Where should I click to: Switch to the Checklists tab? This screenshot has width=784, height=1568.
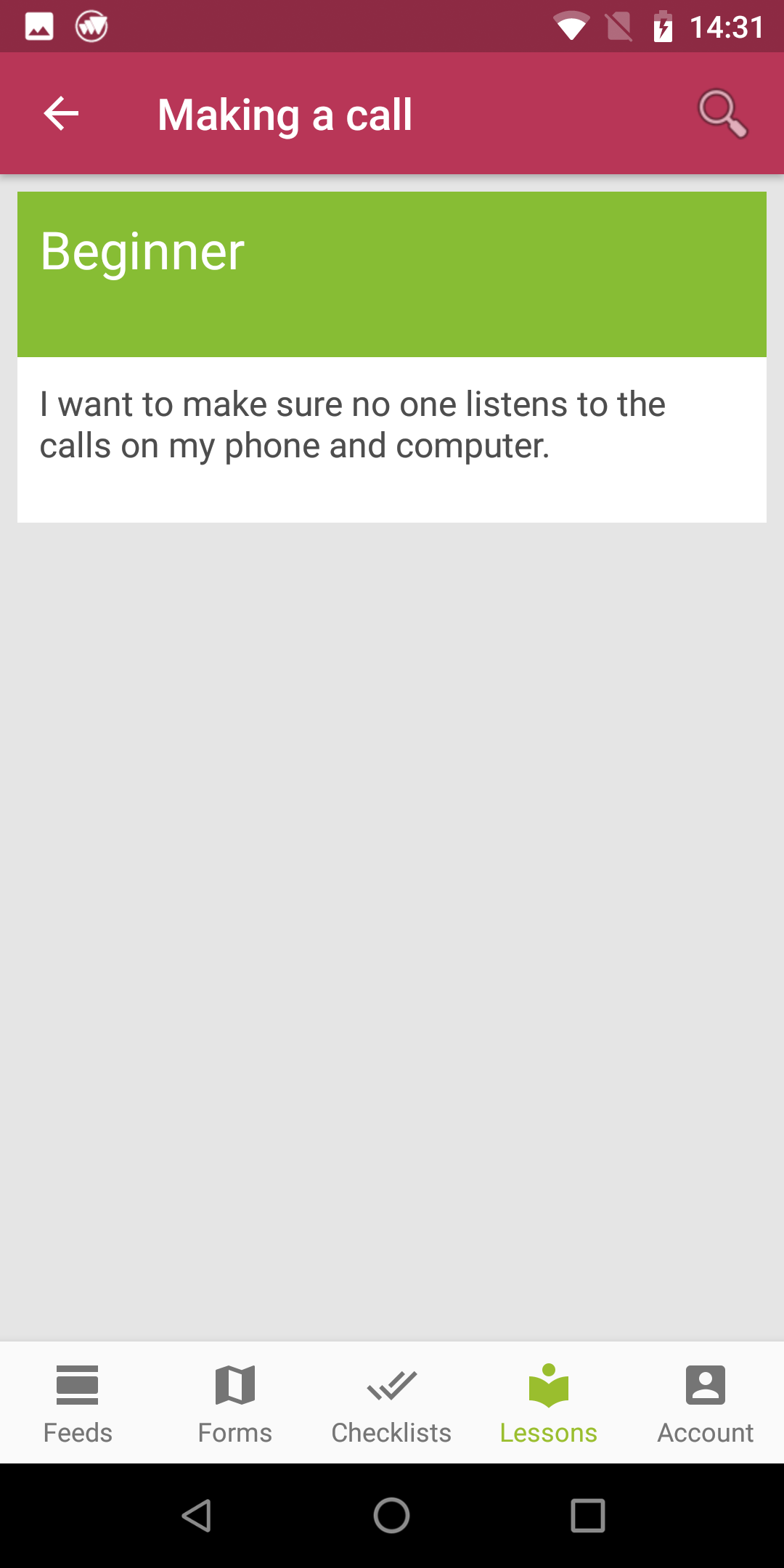click(392, 1404)
